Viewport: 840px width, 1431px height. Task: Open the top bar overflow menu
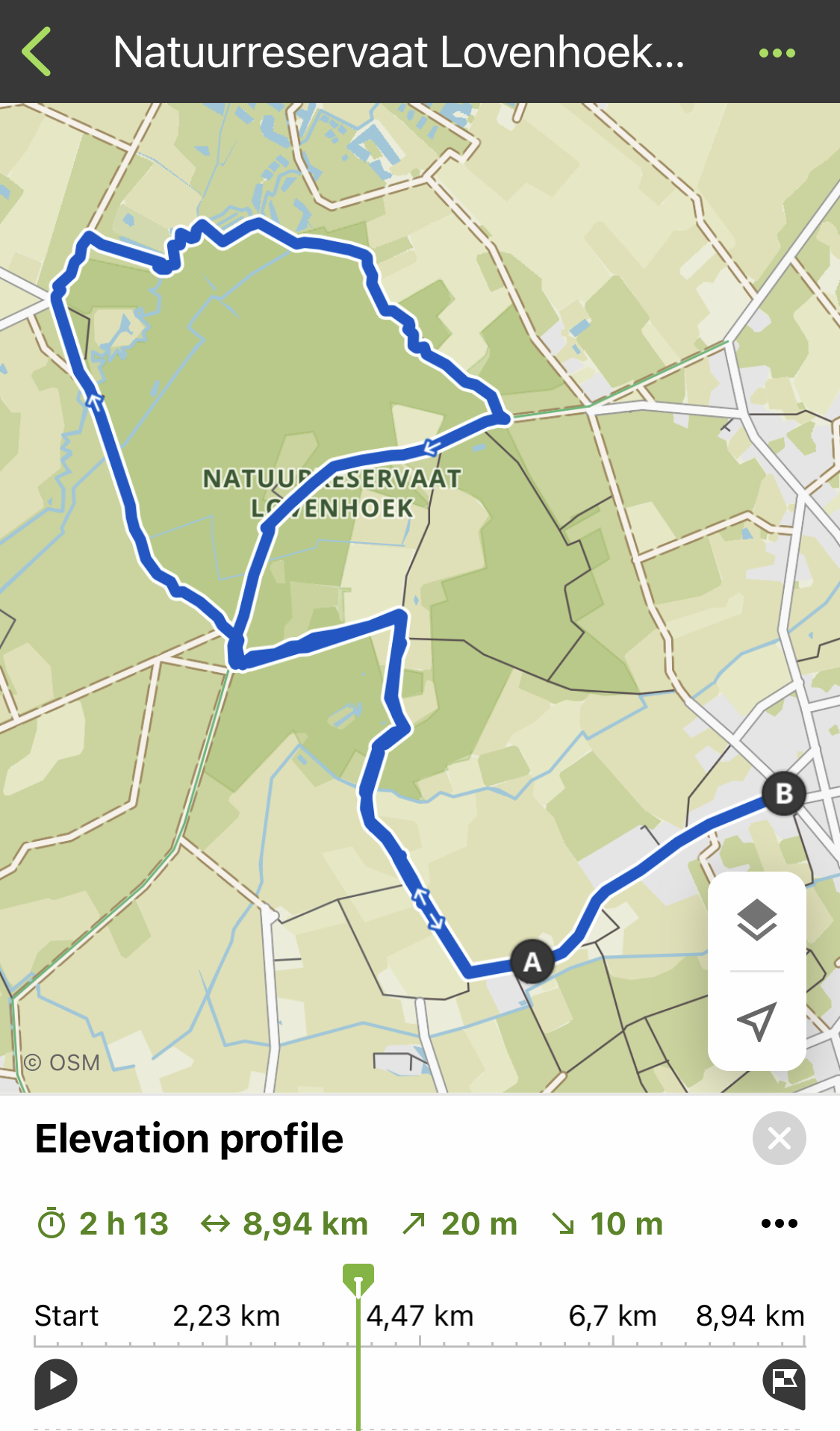click(x=777, y=53)
